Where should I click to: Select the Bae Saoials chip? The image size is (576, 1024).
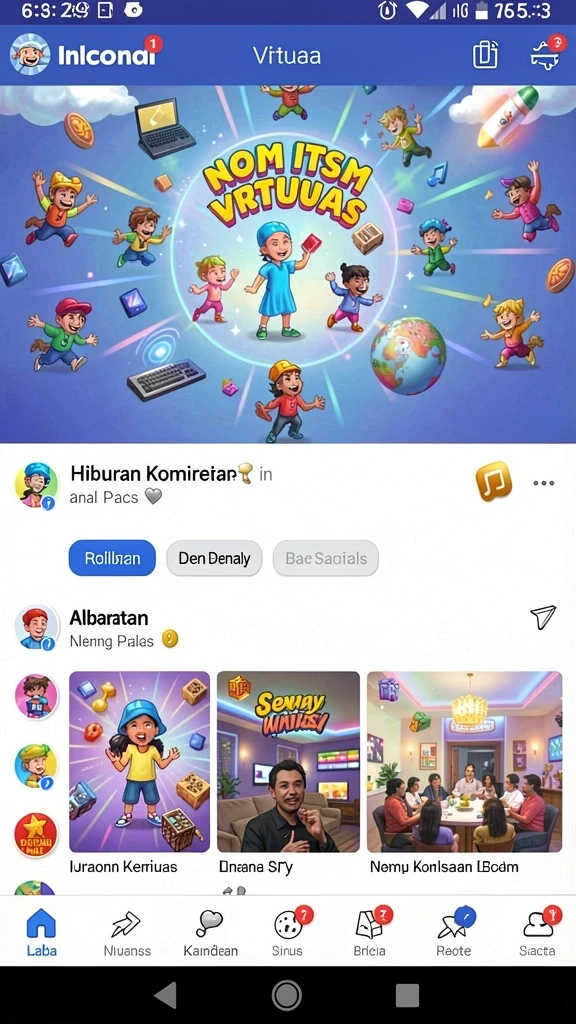pyautogui.click(x=325, y=558)
